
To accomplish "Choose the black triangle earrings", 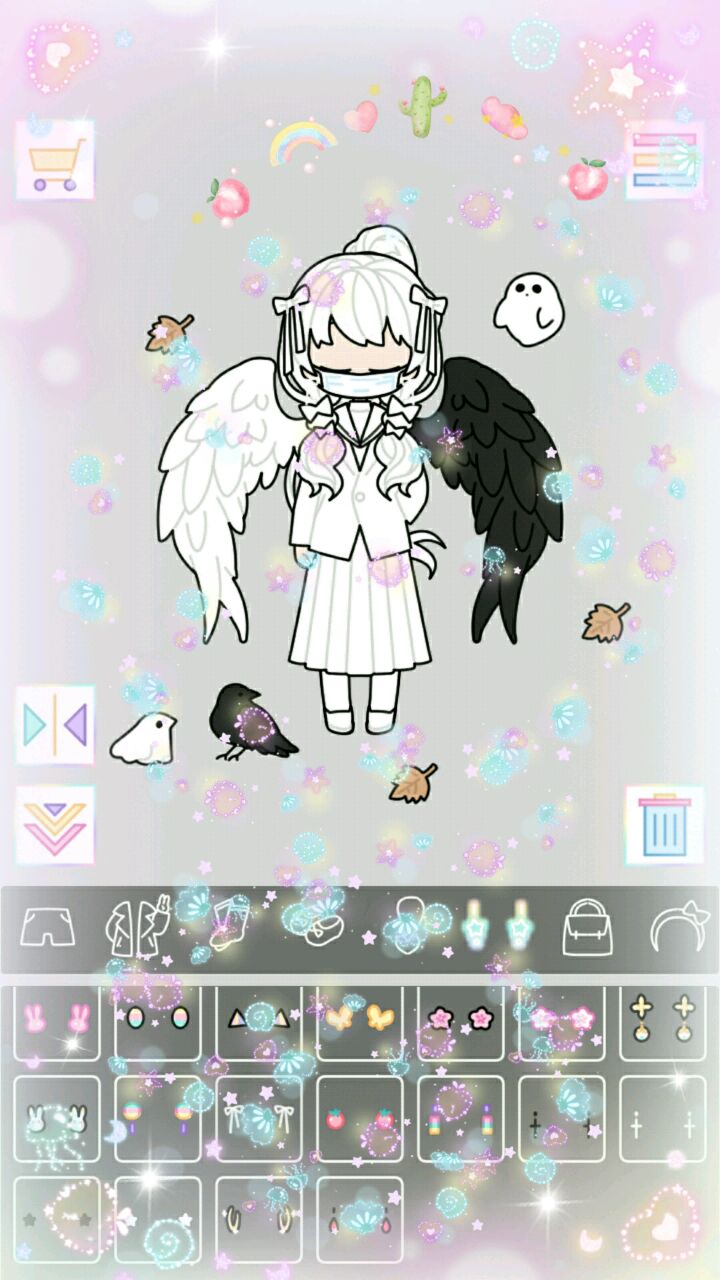I will (x=259, y=1020).
